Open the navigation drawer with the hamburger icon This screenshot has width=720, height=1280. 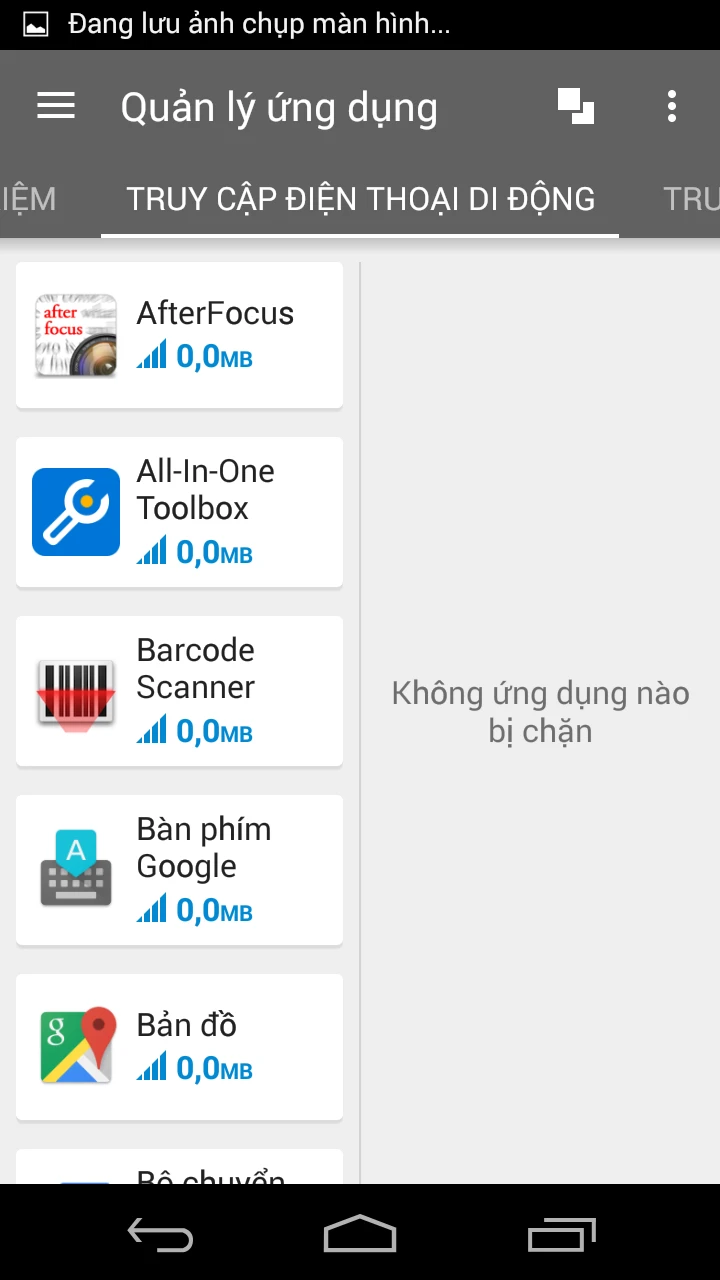tap(55, 106)
